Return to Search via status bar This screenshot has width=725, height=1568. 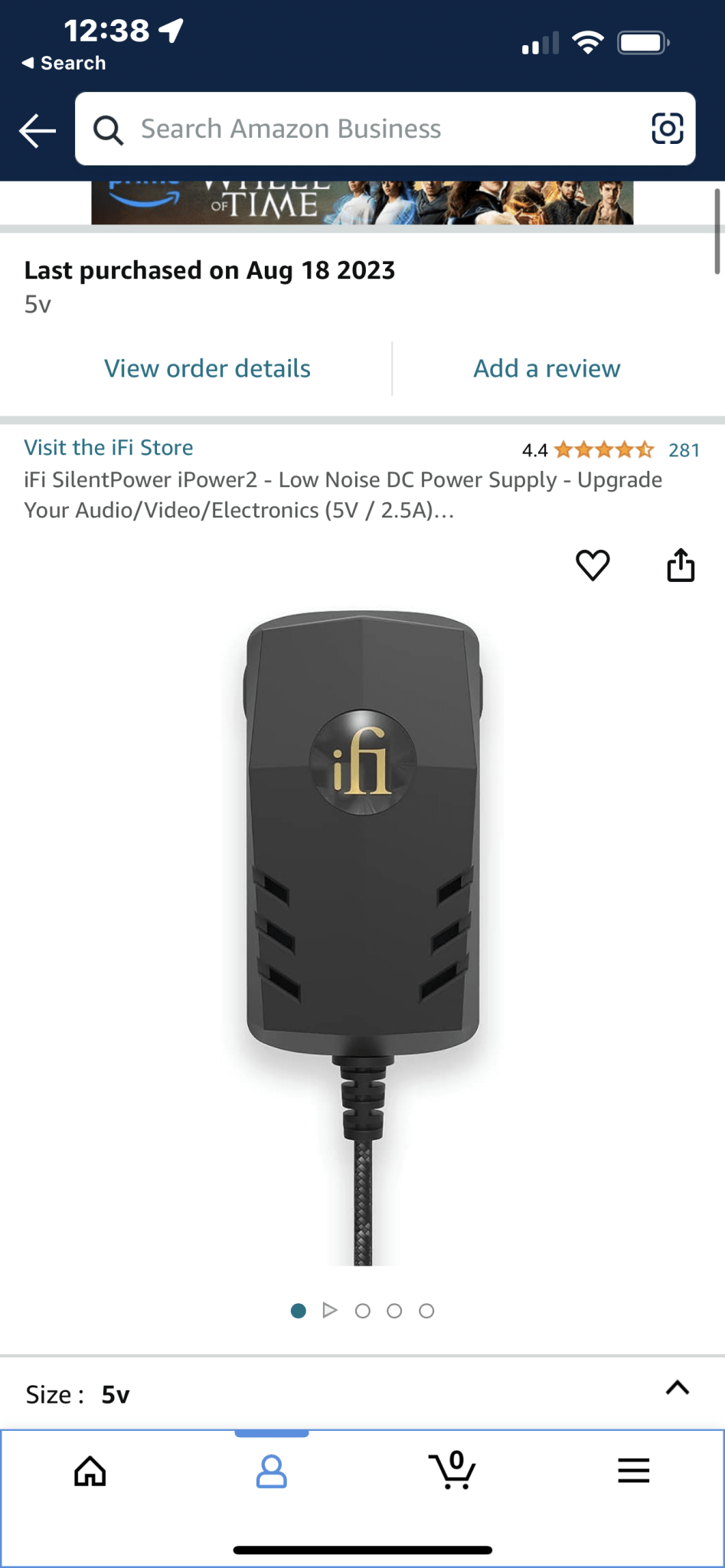[64, 63]
